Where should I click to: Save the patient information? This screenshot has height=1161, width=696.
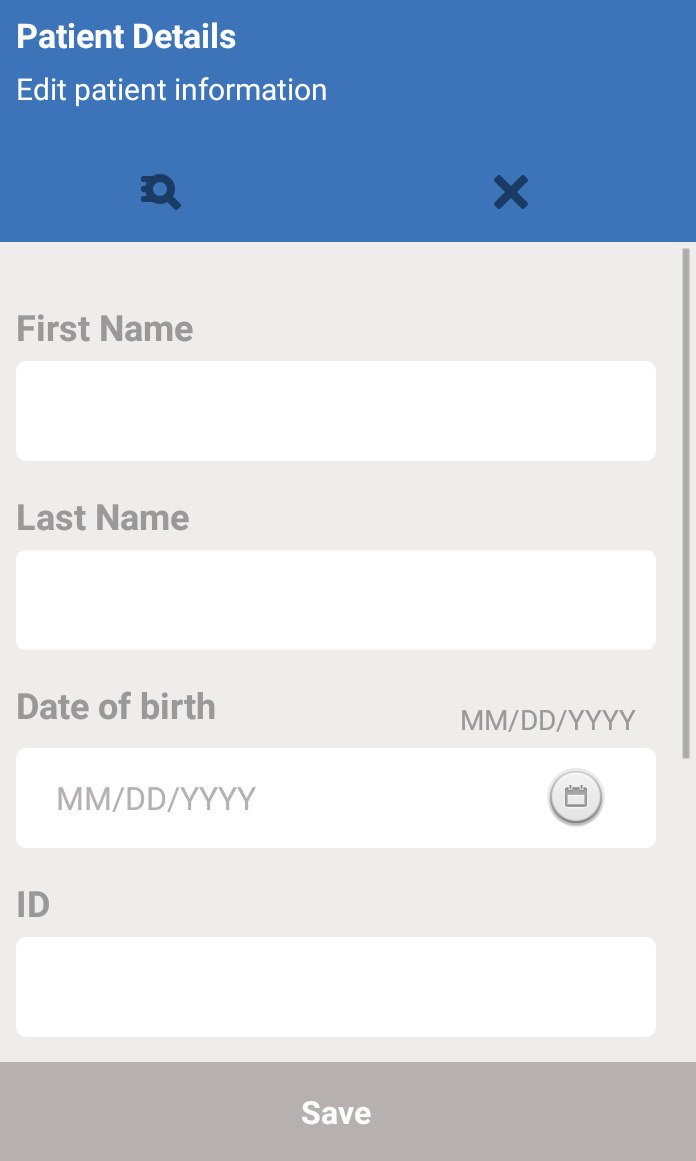336,1112
